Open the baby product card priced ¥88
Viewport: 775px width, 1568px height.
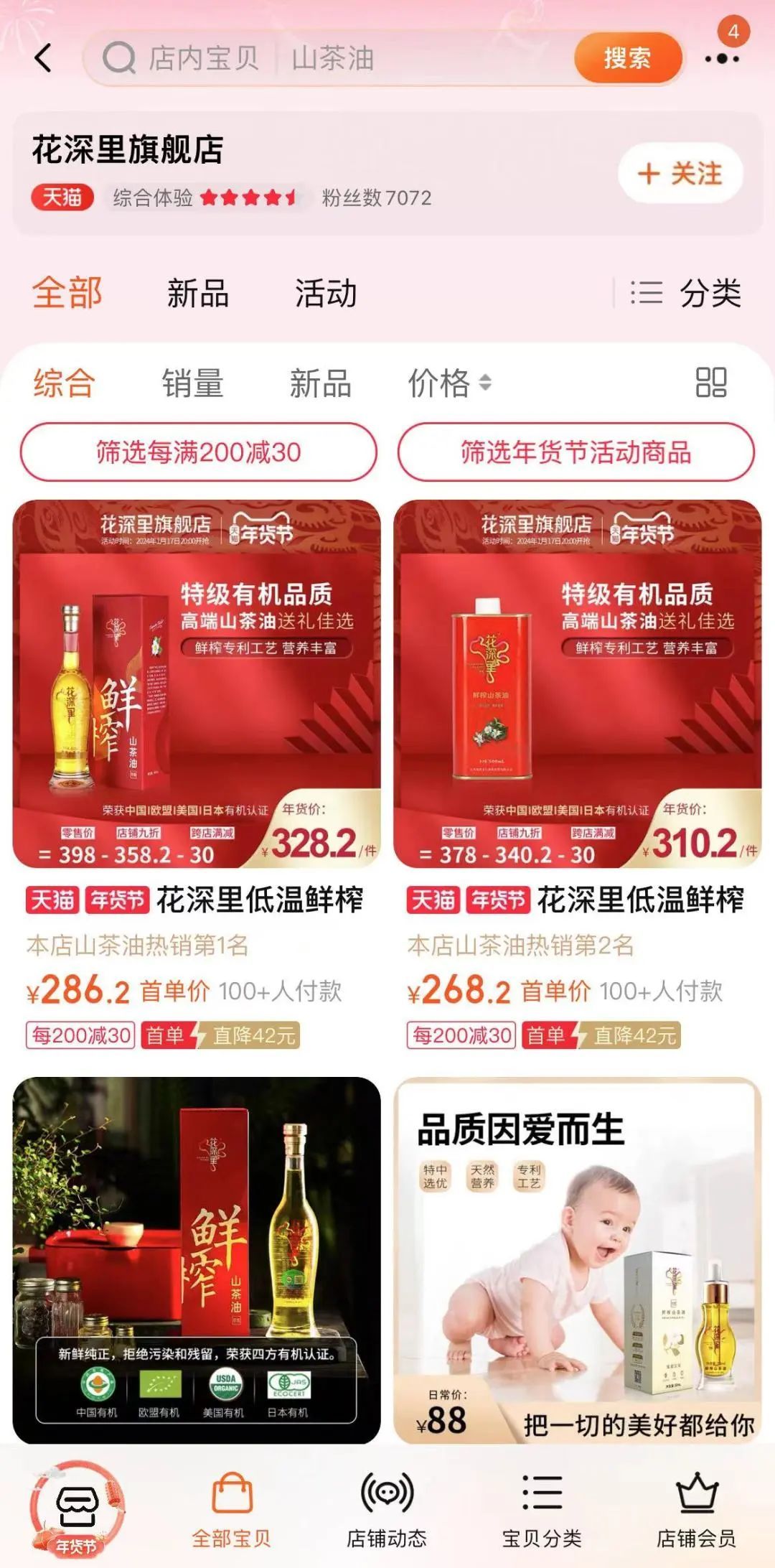577,1260
